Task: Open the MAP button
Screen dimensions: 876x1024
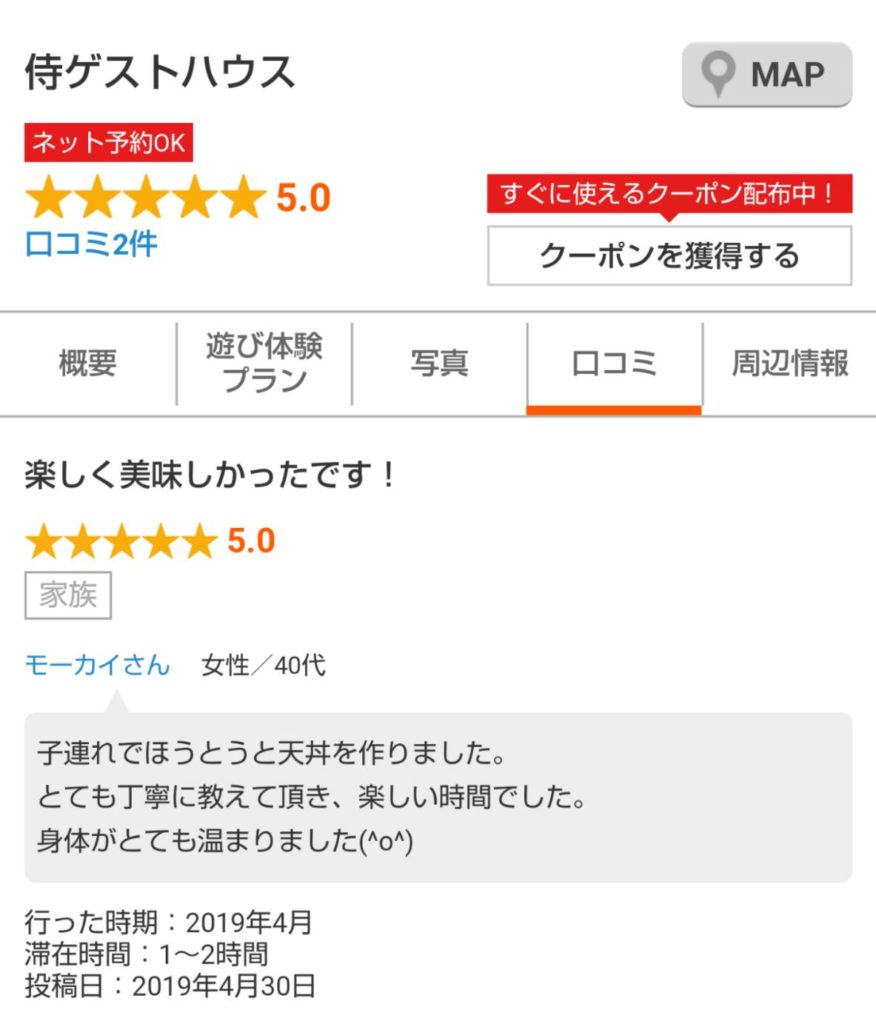Action: click(767, 75)
